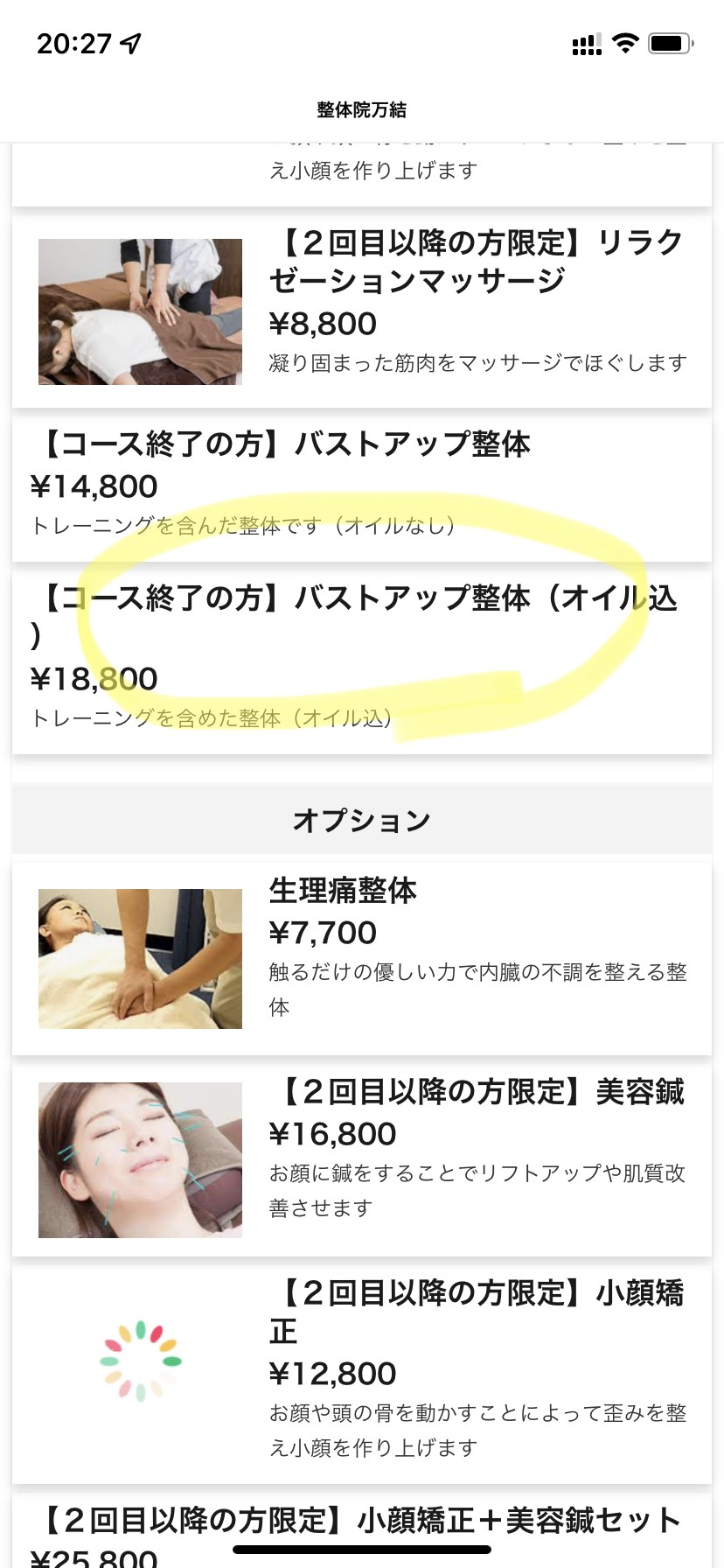
Task: Select the リラクゼーションマッサージ ¥8,800 menu card
Action: pos(362,311)
